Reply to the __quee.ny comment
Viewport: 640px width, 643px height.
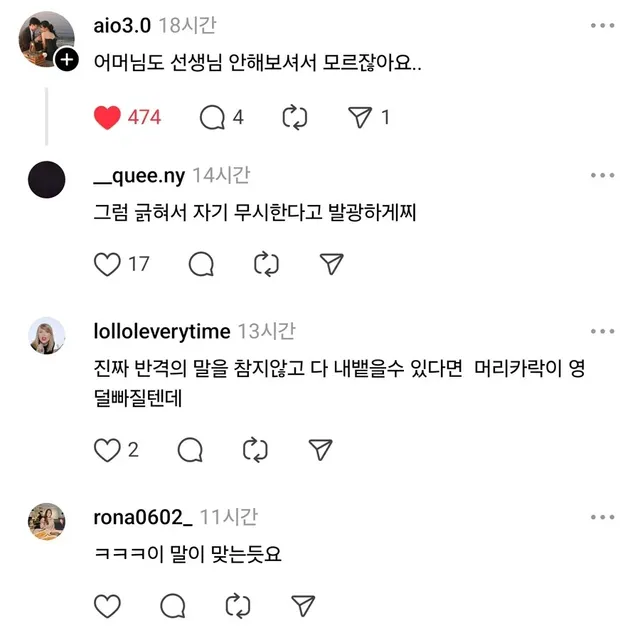[x=201, y=264]
